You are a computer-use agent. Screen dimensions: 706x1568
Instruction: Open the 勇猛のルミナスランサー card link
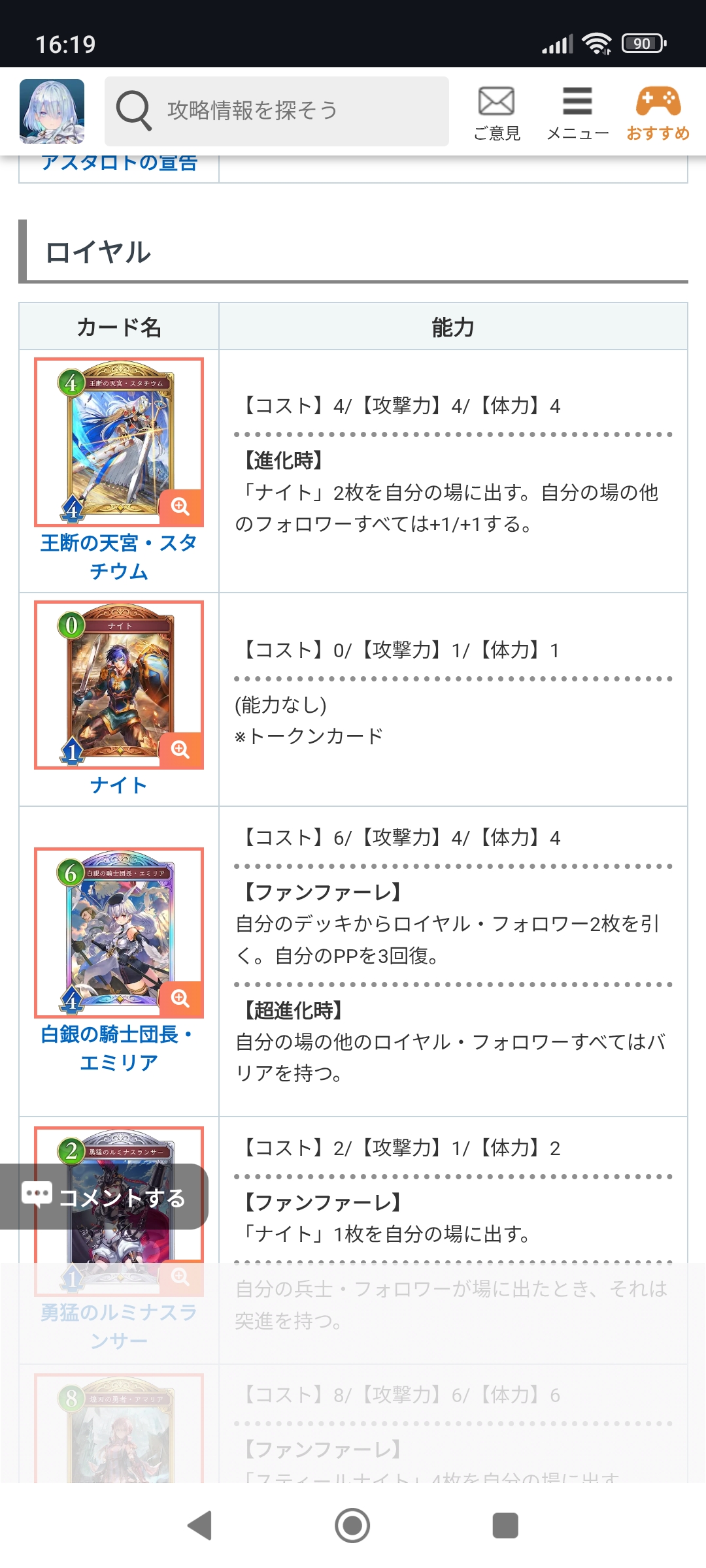tap(119, 1326)
